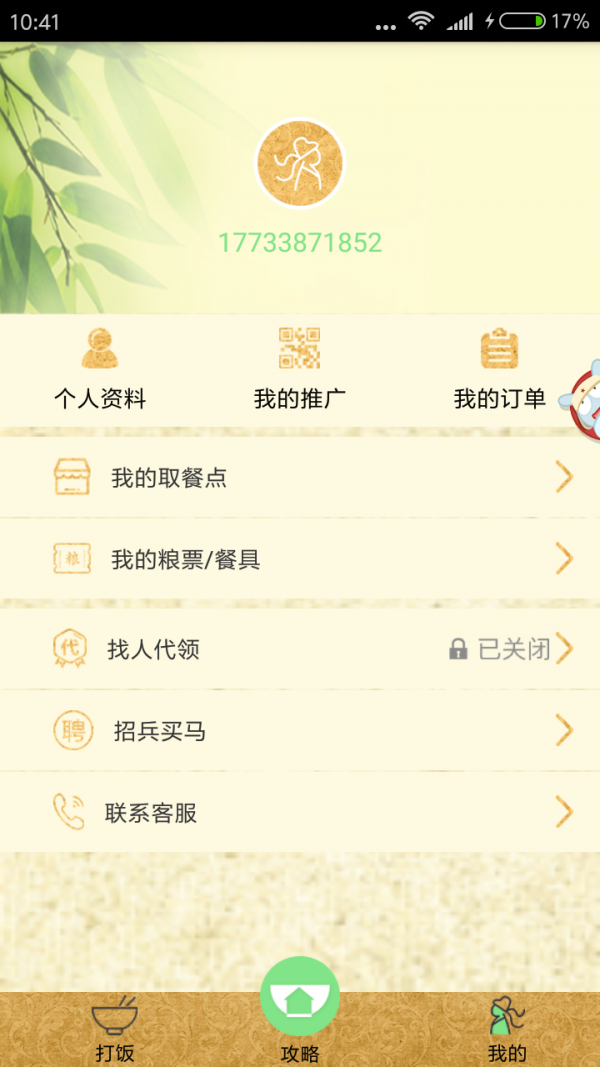This screenshot has height=1067, width=600.
Task: Open 个人资料 personal info
Action: click(x=100, y=370)
